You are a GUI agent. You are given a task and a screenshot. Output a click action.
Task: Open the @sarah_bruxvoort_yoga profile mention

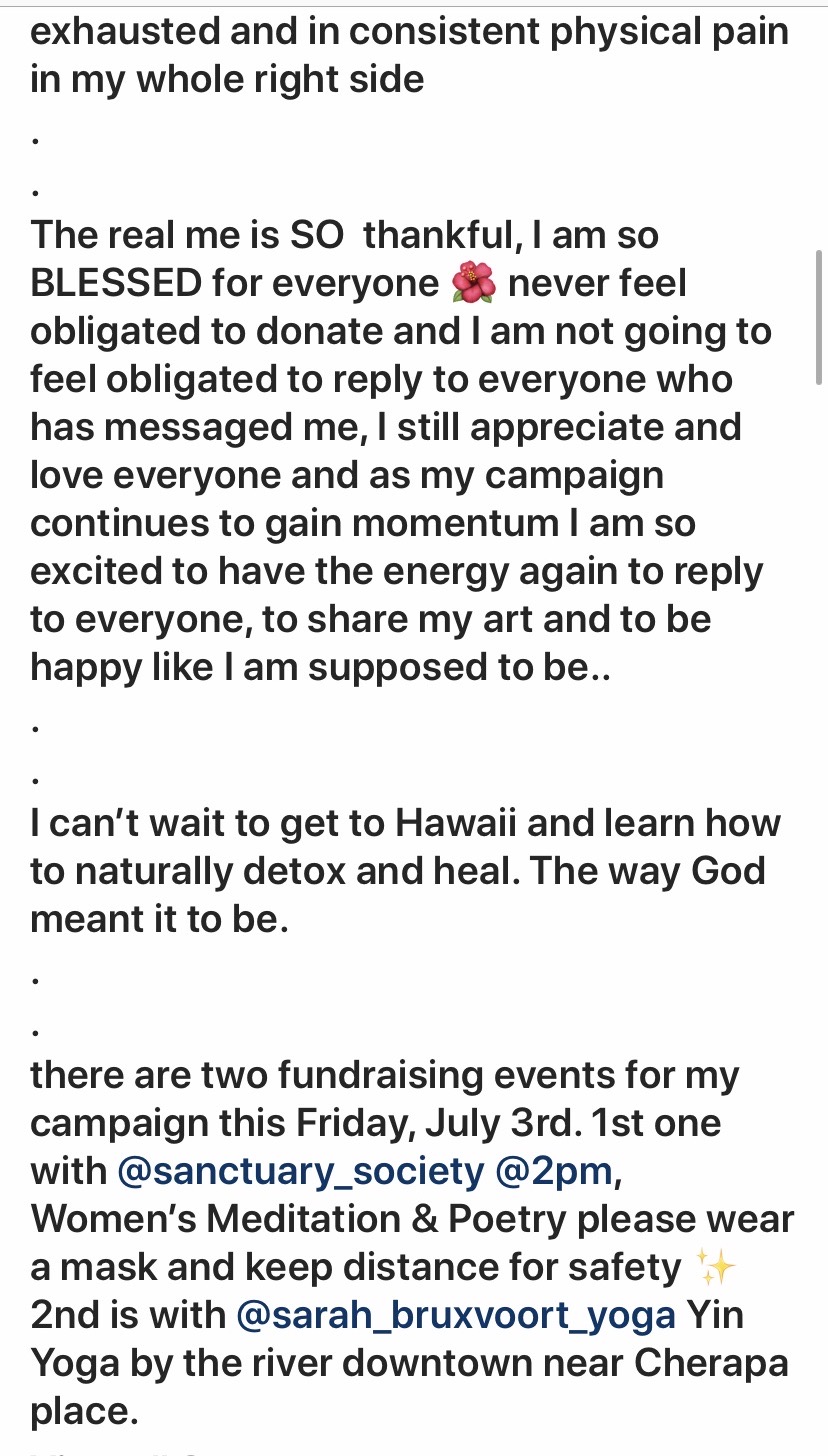point(456,1315)
